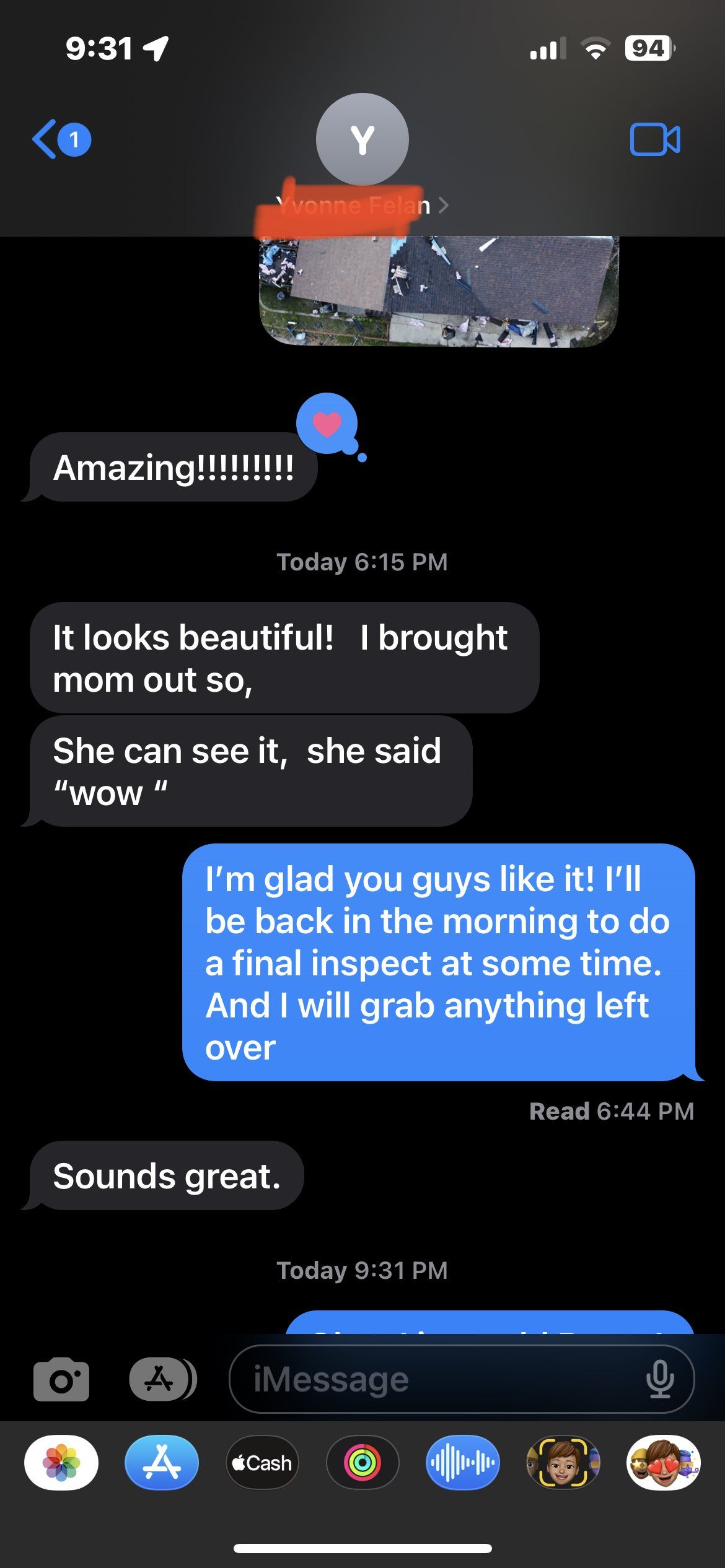725x1568 pixels.
Task: Open the Memoji camera app
Action: (x=563, y=1463)
